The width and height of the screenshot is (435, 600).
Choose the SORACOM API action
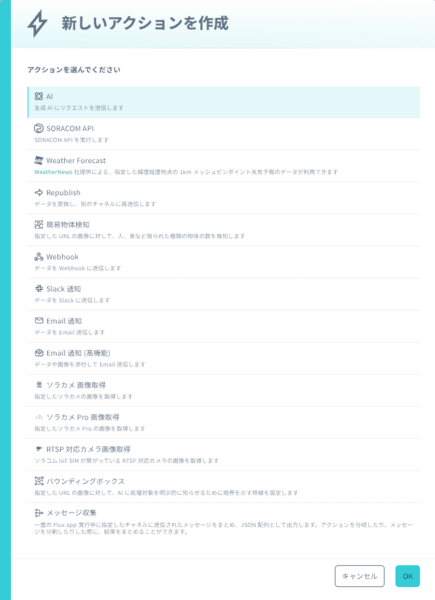223,134
